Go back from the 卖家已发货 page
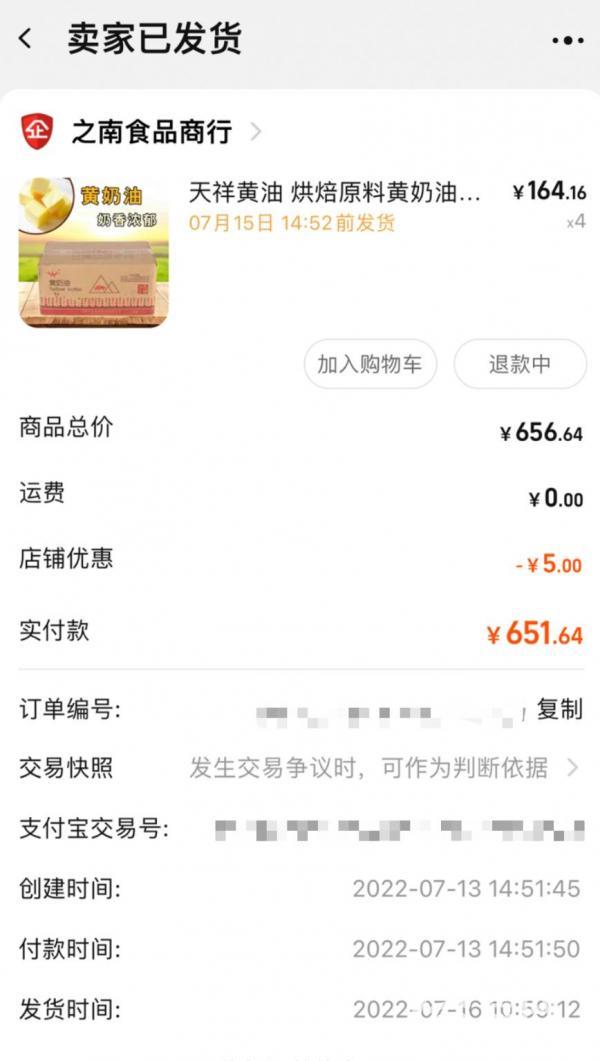Screen dimensions: 600x1061 (26, 40)
